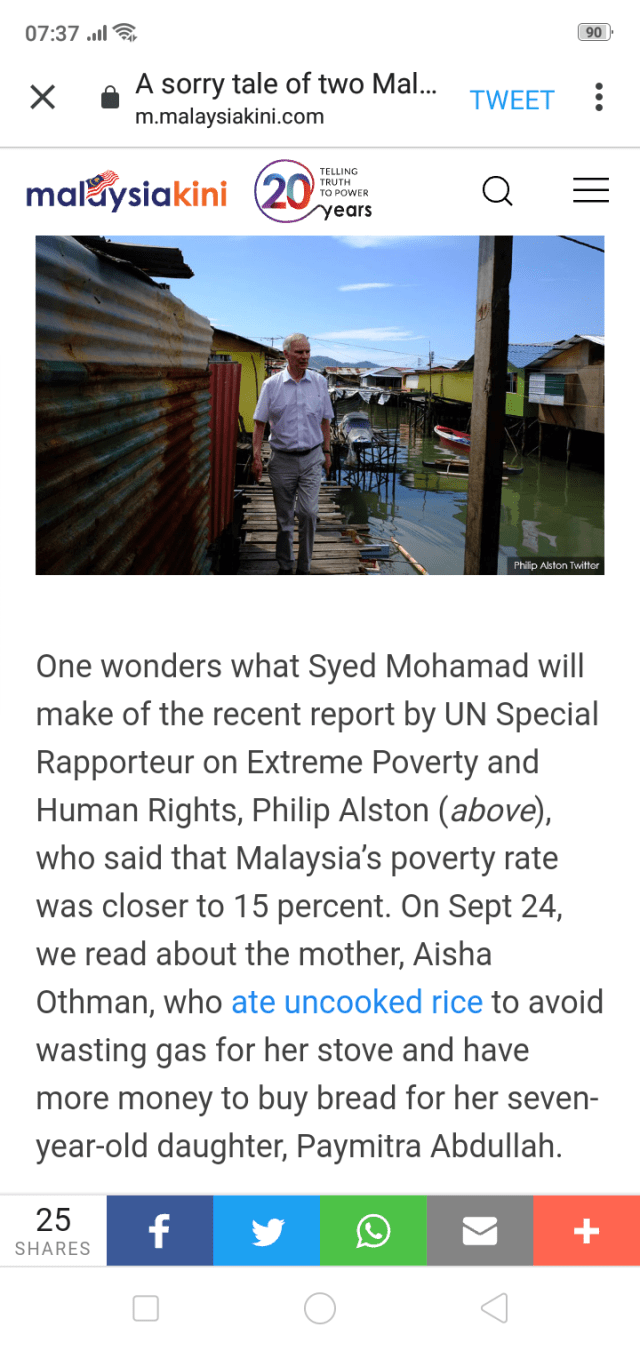Share the article by email
This screenshot has height=1351, width=640.
tap(480, 1231)
